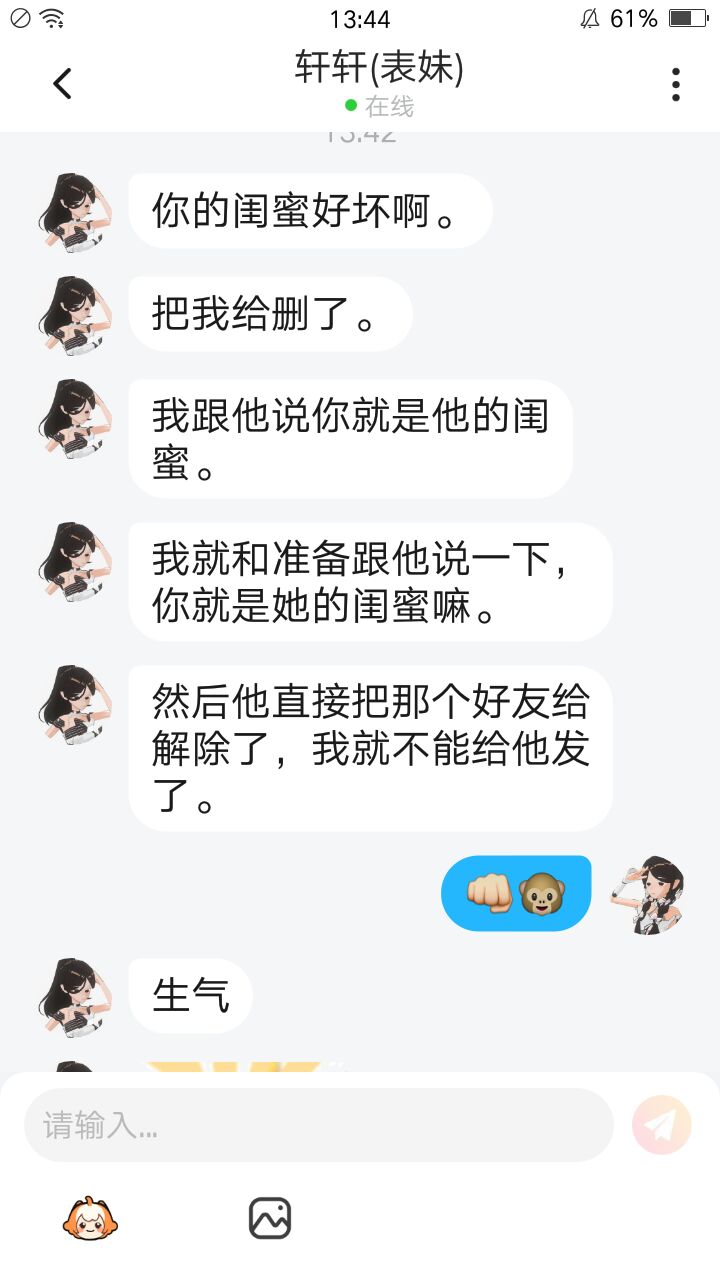Viewport: 720px width, 1280px height.
Task: Open 轩轩's avatar beside the 生气 message
Action: (75, 996)
